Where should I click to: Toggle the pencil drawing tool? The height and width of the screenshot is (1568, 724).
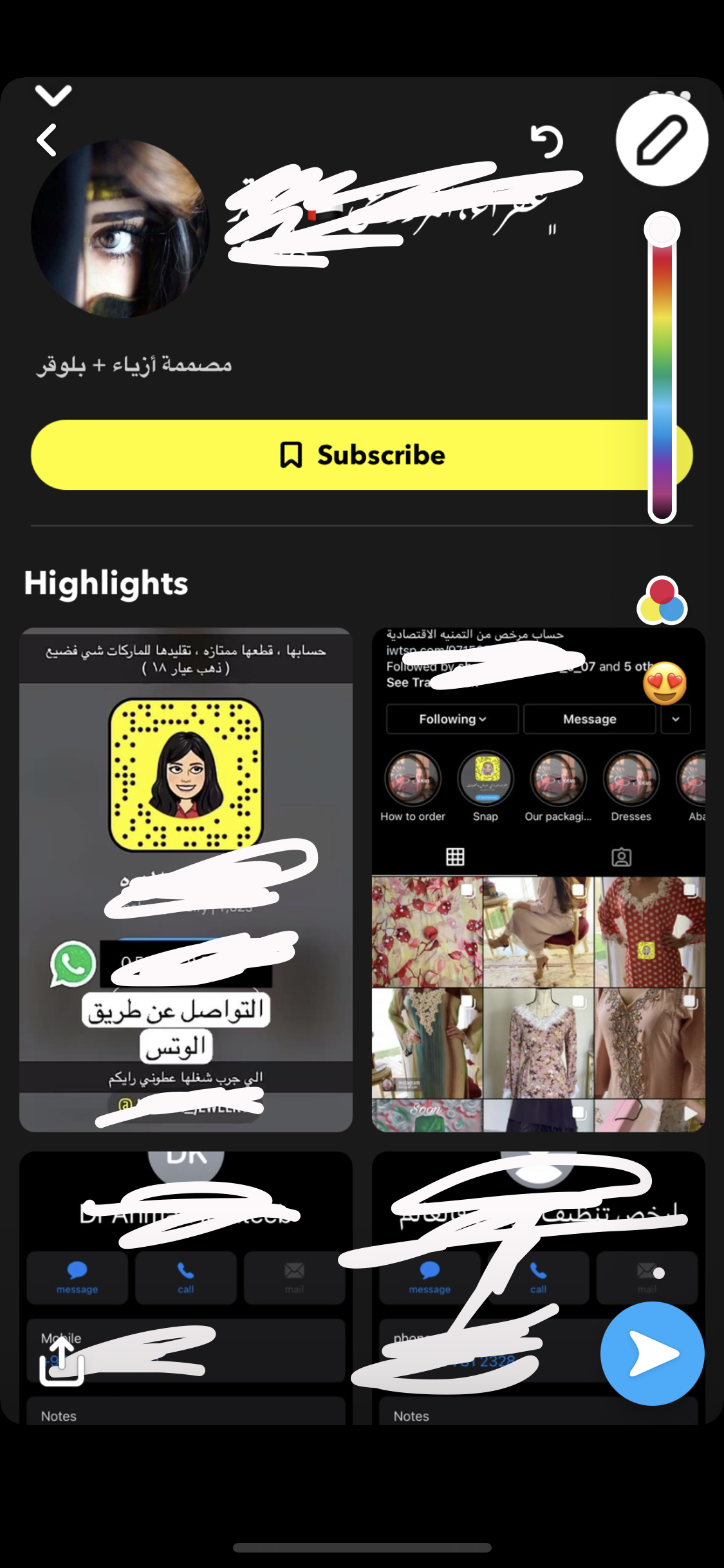tap(662, 140)
